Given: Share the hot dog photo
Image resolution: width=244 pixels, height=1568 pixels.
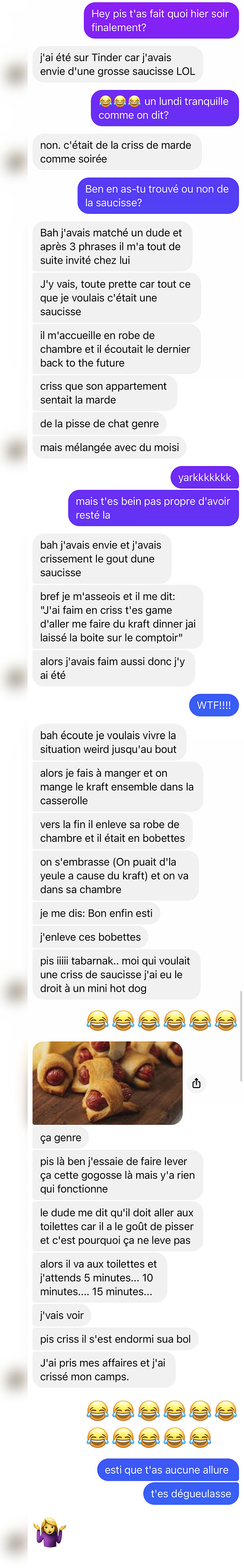Looking at the screenshot, I should point(196,1083).
